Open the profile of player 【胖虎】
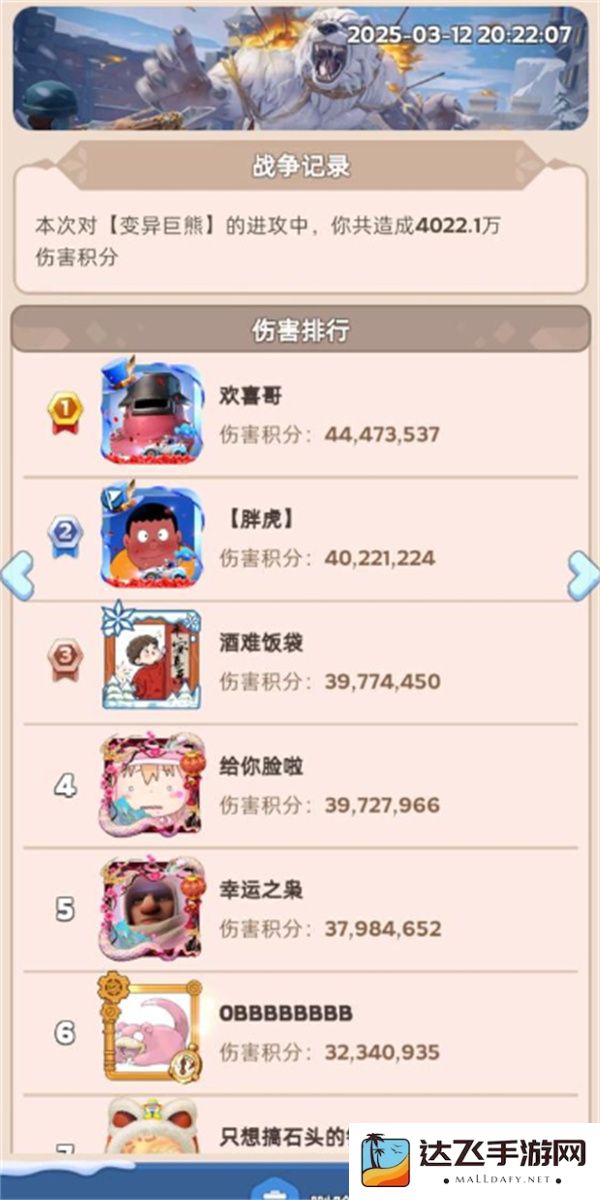The image size is (600, 1200). (151, 536)
